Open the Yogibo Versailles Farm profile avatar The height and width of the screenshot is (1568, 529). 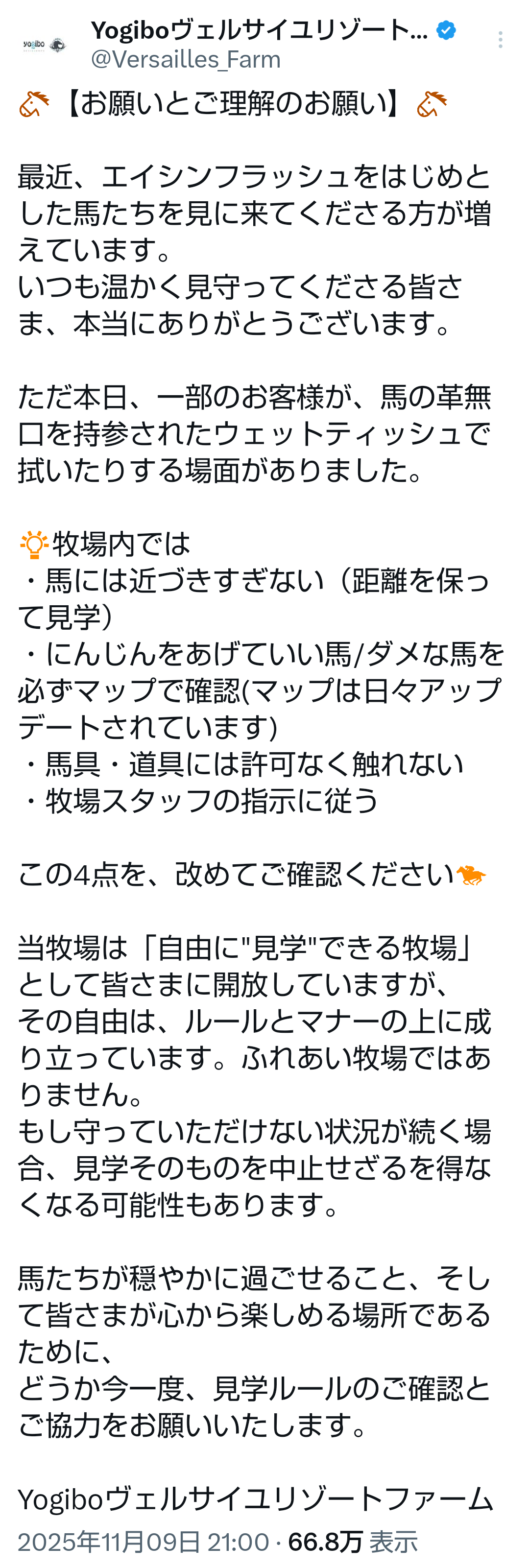(x=44, y=45)
